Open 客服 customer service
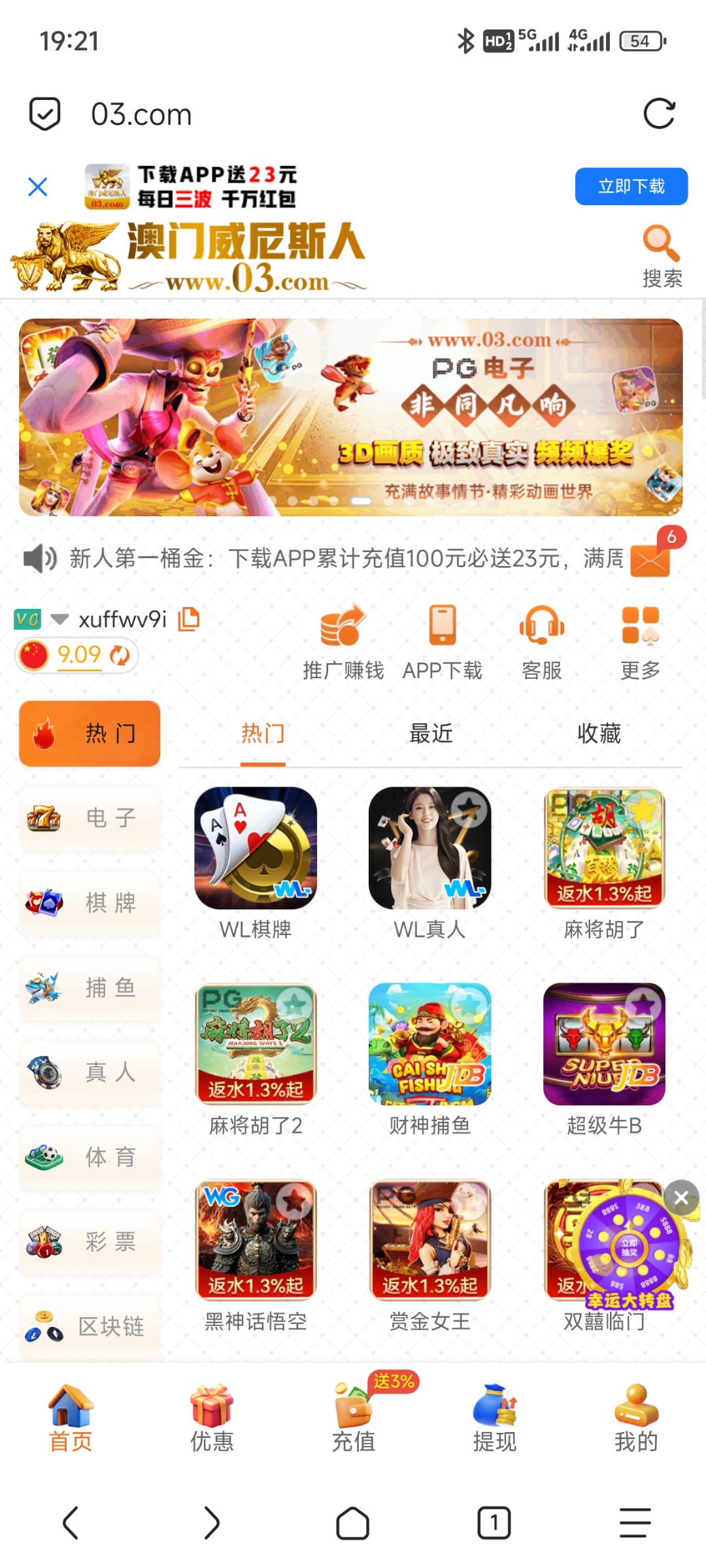Image resolution: width=706 pixels, height=1568 pixels. click(x=541, y=641)
